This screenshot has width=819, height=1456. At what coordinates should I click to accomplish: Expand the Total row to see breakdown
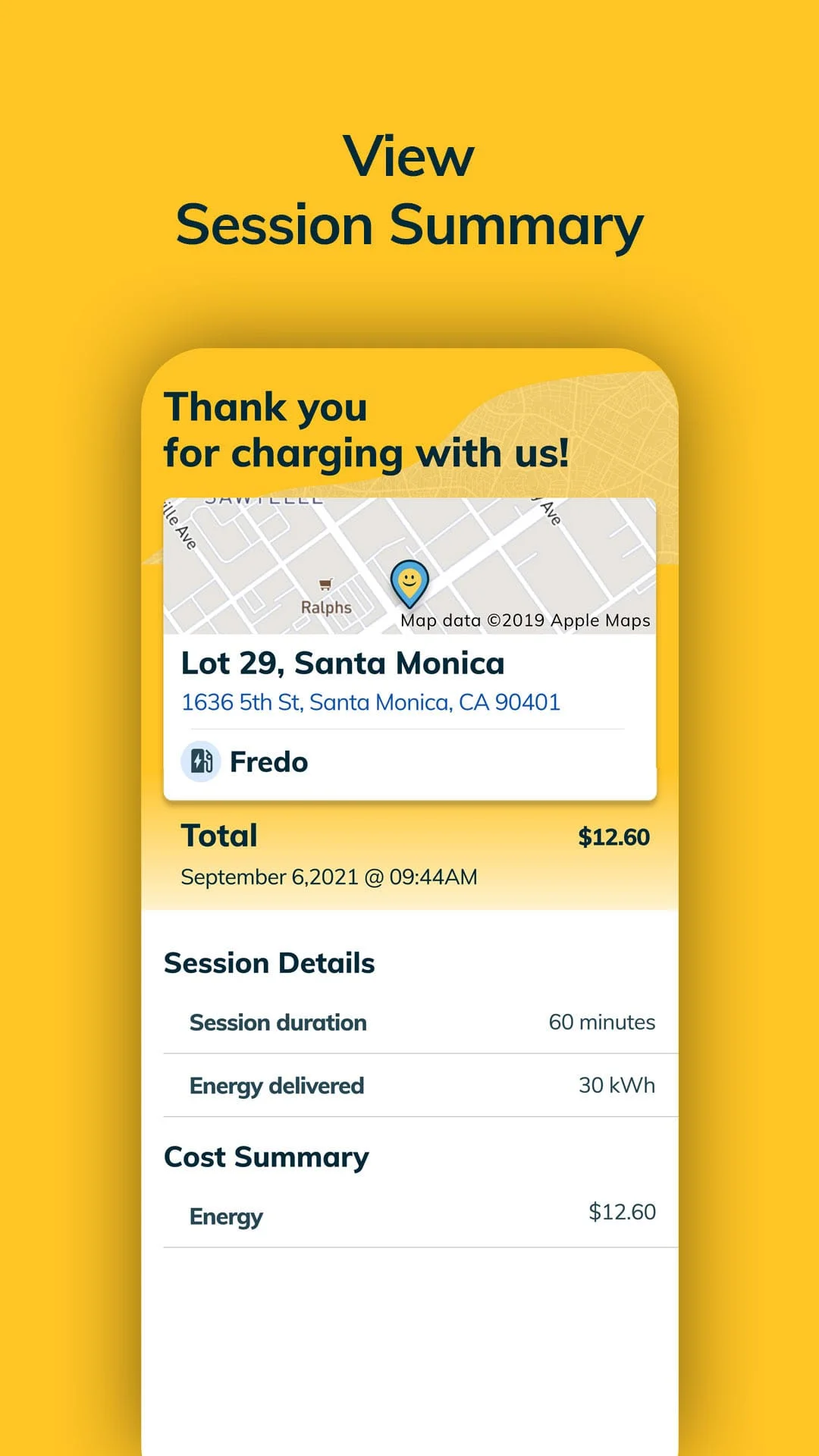coord(219,835)
